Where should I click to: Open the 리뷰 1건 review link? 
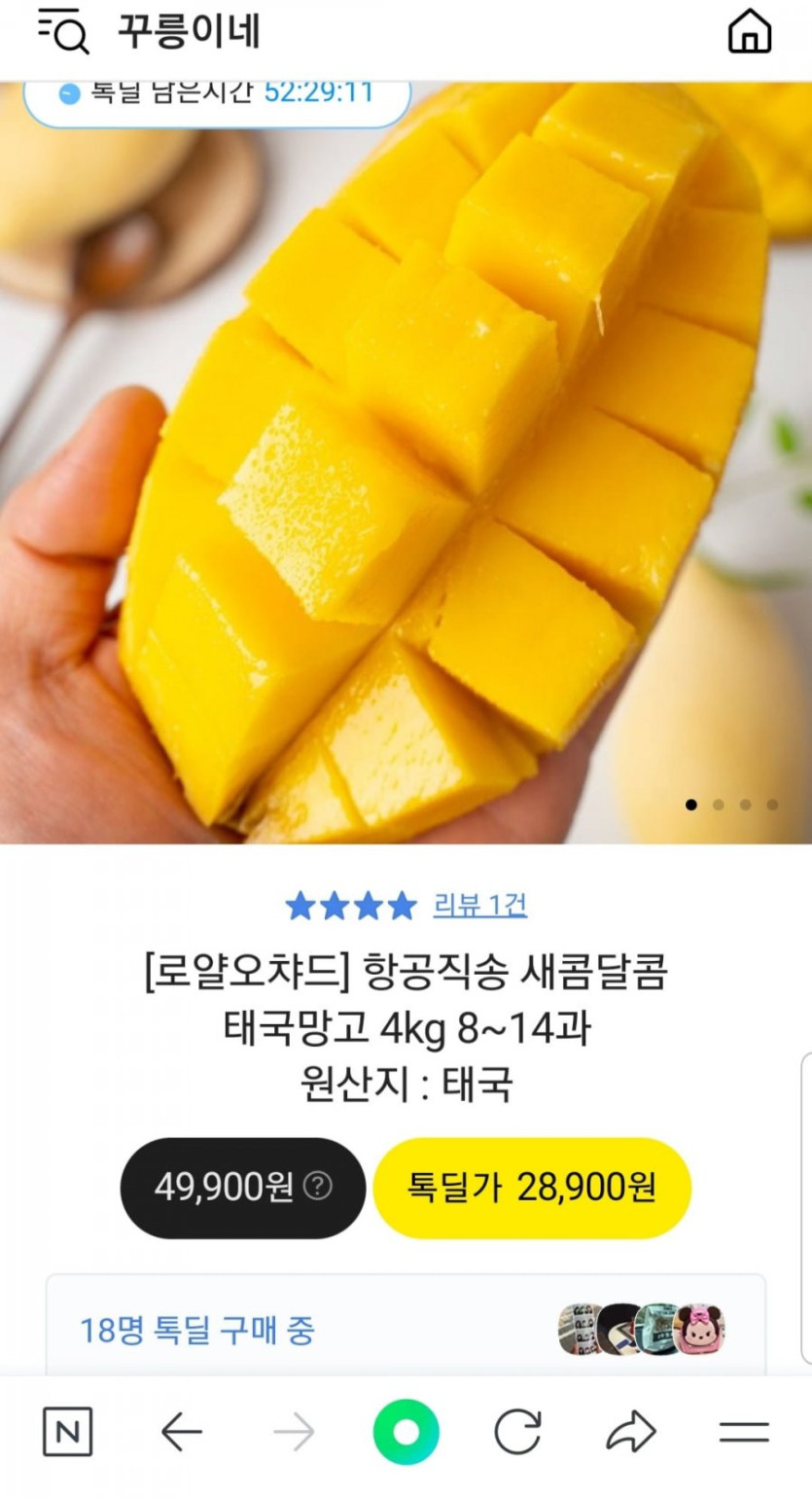[479, 906]
